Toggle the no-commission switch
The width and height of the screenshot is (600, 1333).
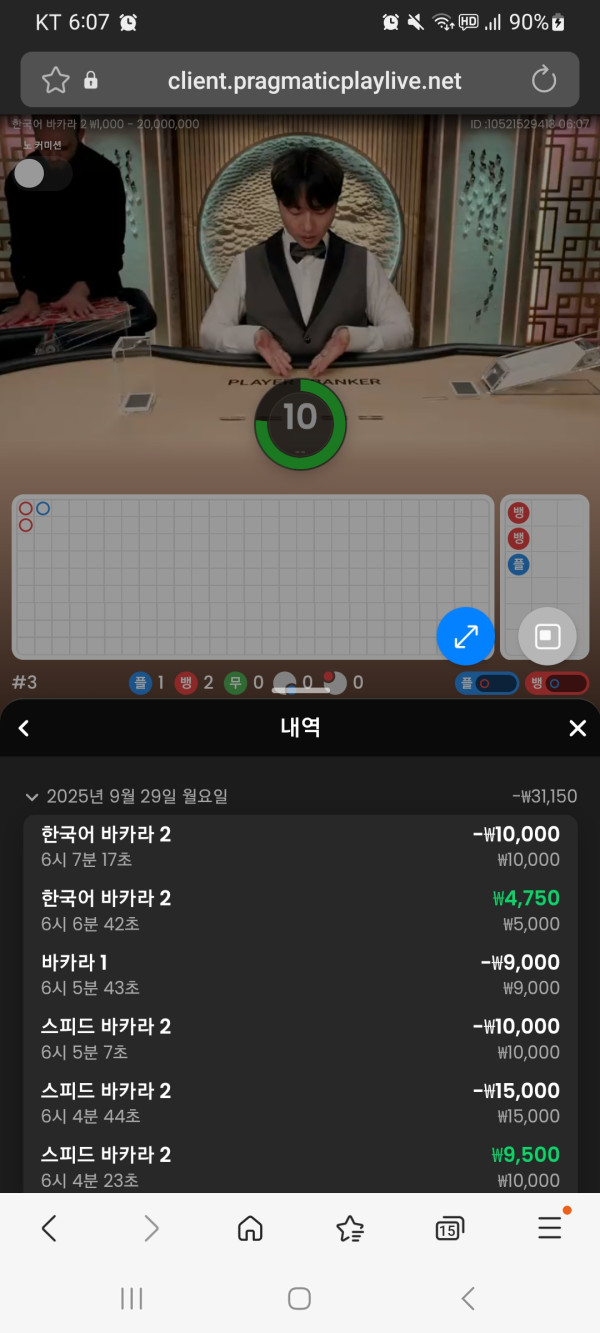pyautogui.click(x=43, y=174)
